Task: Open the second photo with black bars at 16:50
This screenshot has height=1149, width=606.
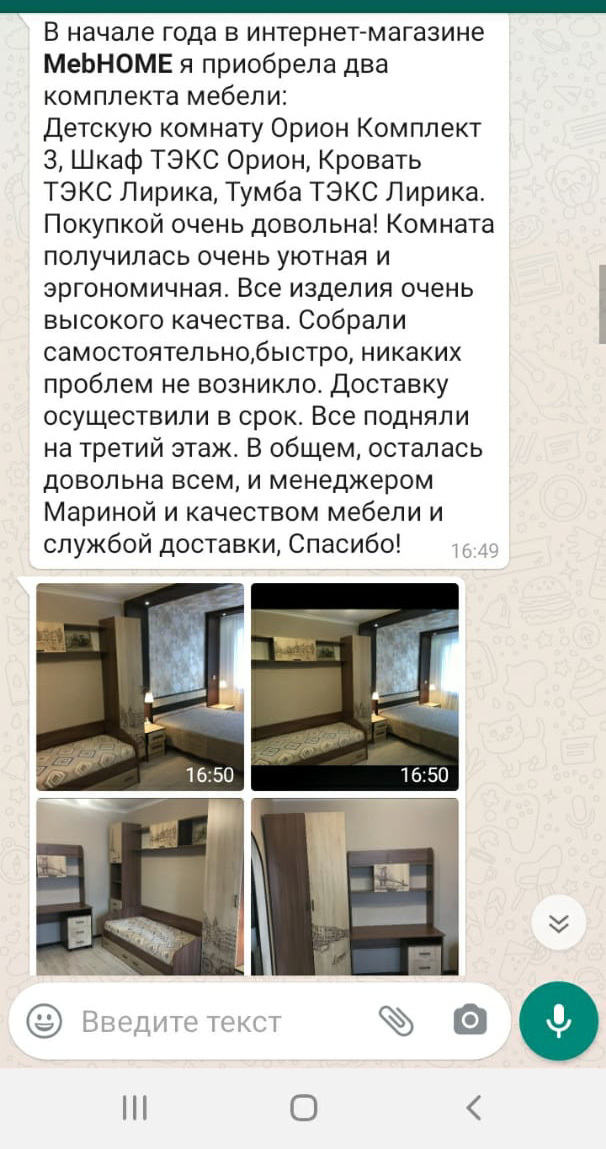Action: click(354, 687)
